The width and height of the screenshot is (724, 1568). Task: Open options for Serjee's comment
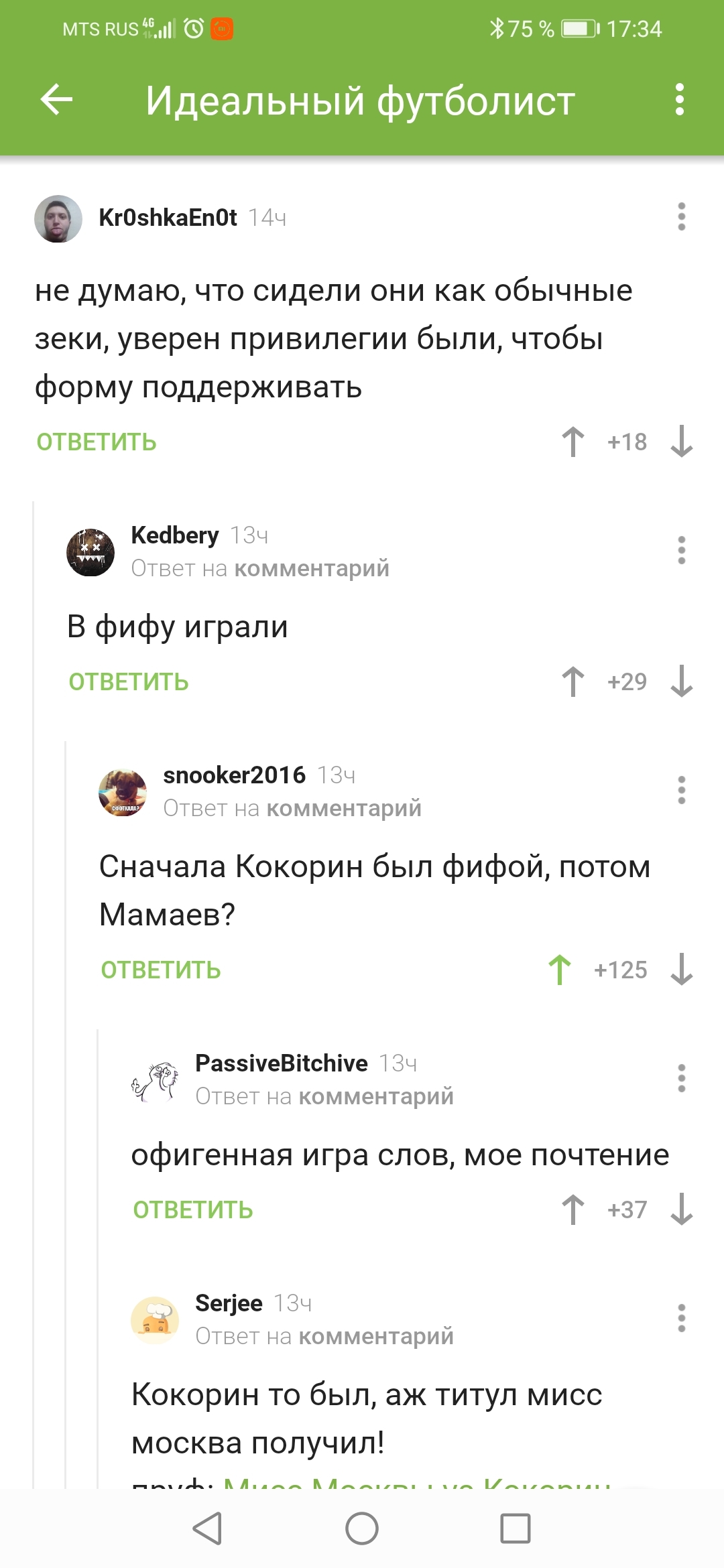[x=682, y=1319]
